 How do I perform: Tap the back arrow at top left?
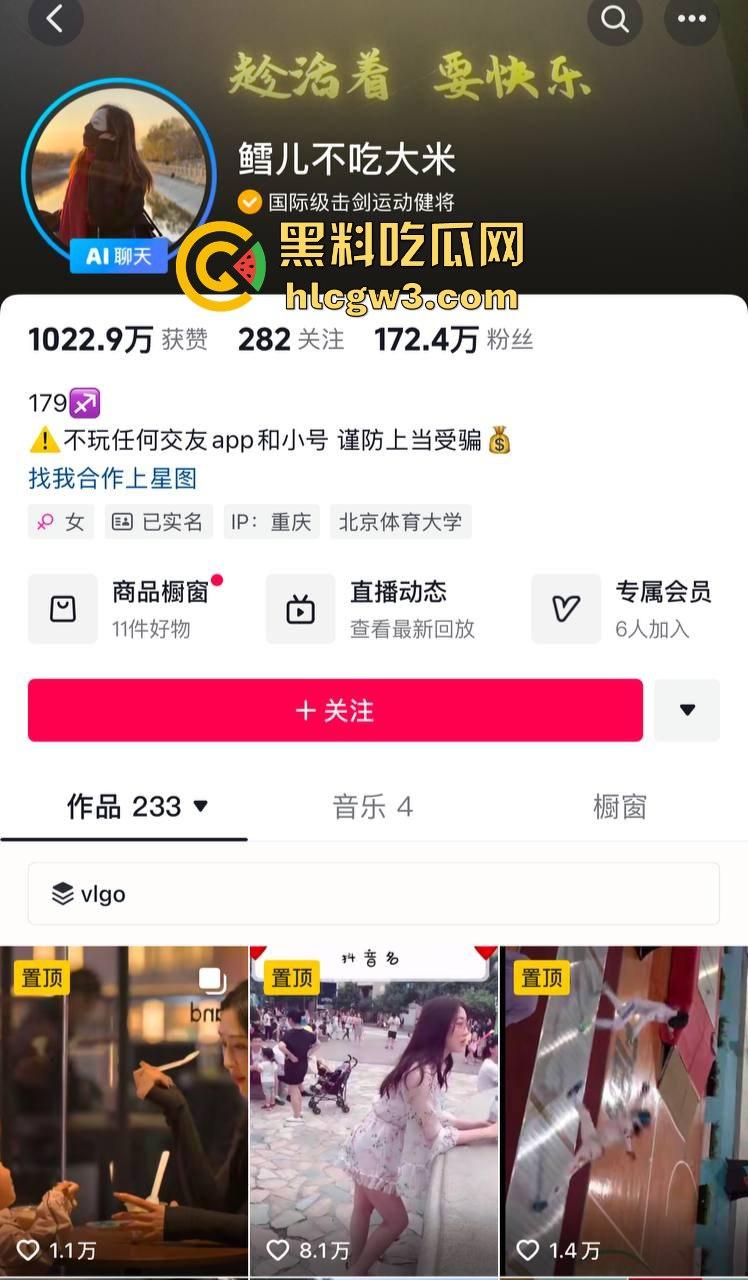tap(55, 20)
